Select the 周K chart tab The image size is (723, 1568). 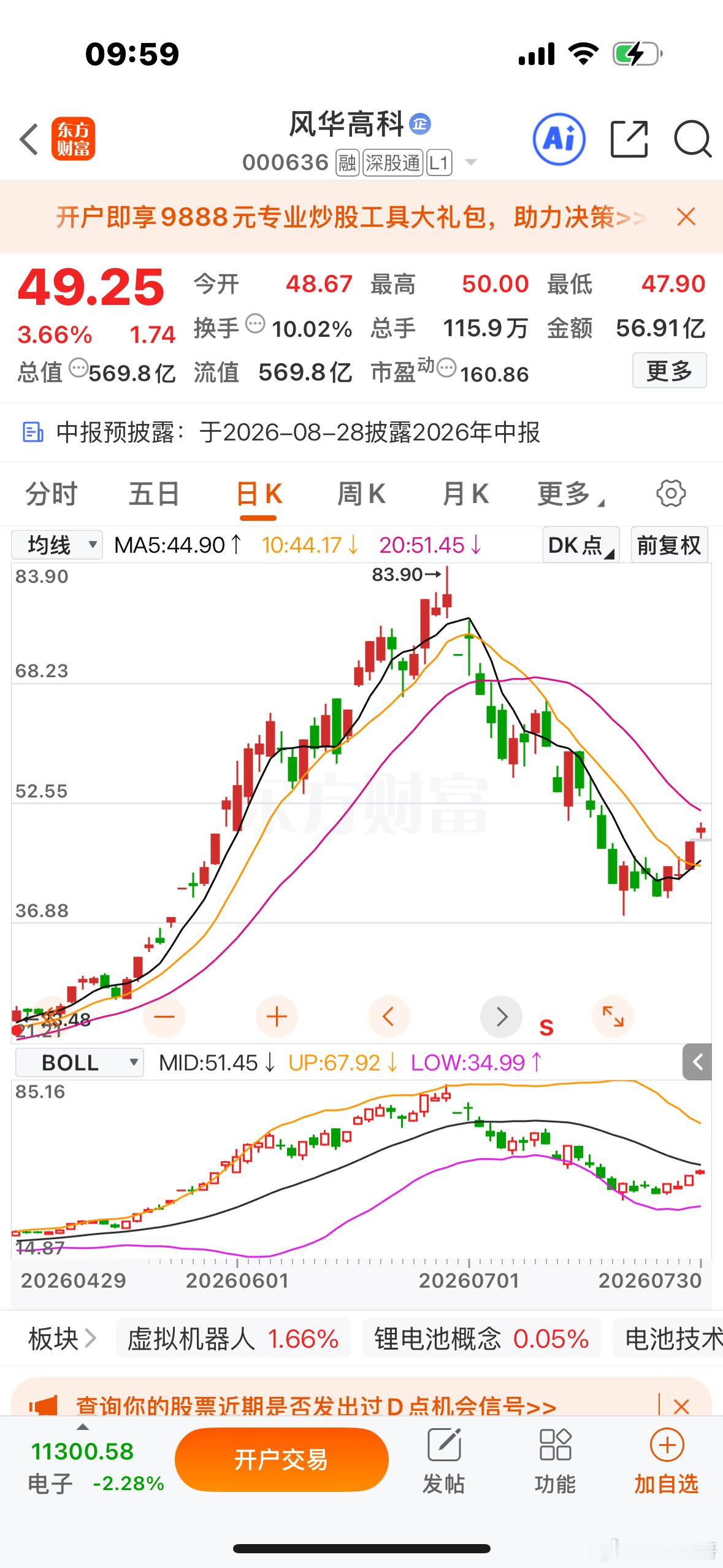pyautogui.click(x=361, y=494)
